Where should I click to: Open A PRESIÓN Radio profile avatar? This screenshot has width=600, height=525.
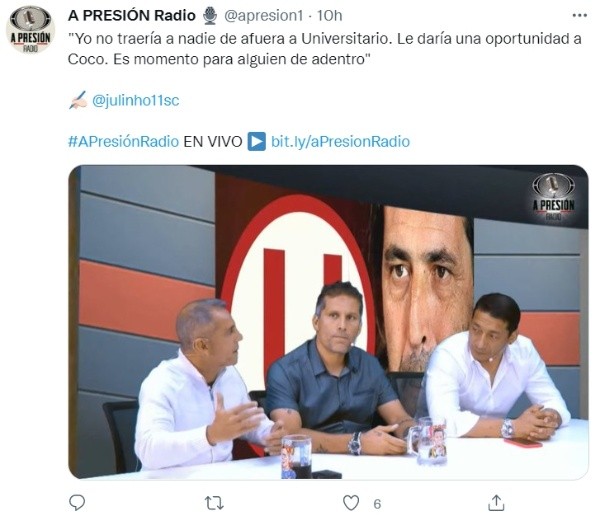coord(30,29)
